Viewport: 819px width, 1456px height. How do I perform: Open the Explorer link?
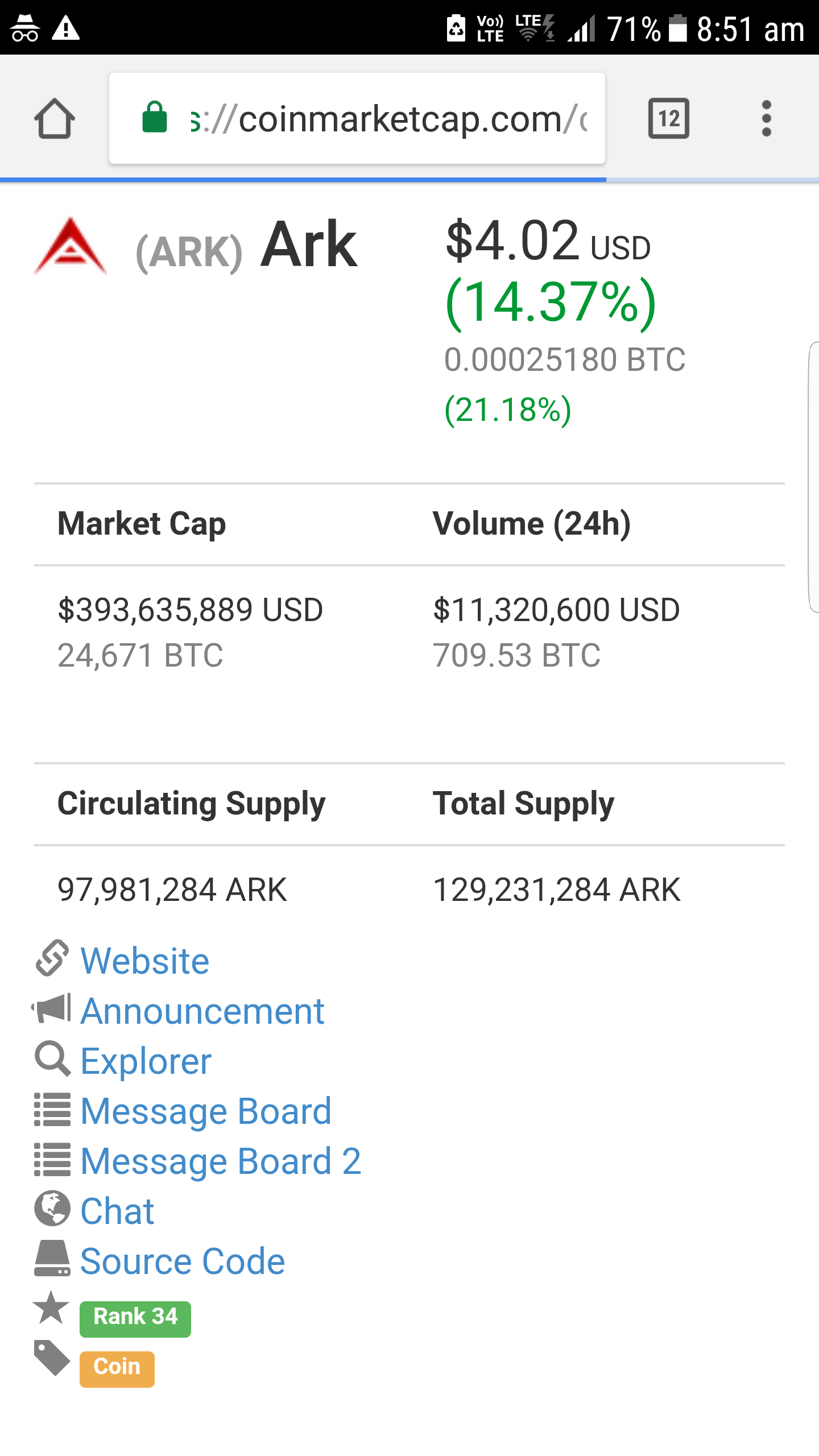(146, 1061)
